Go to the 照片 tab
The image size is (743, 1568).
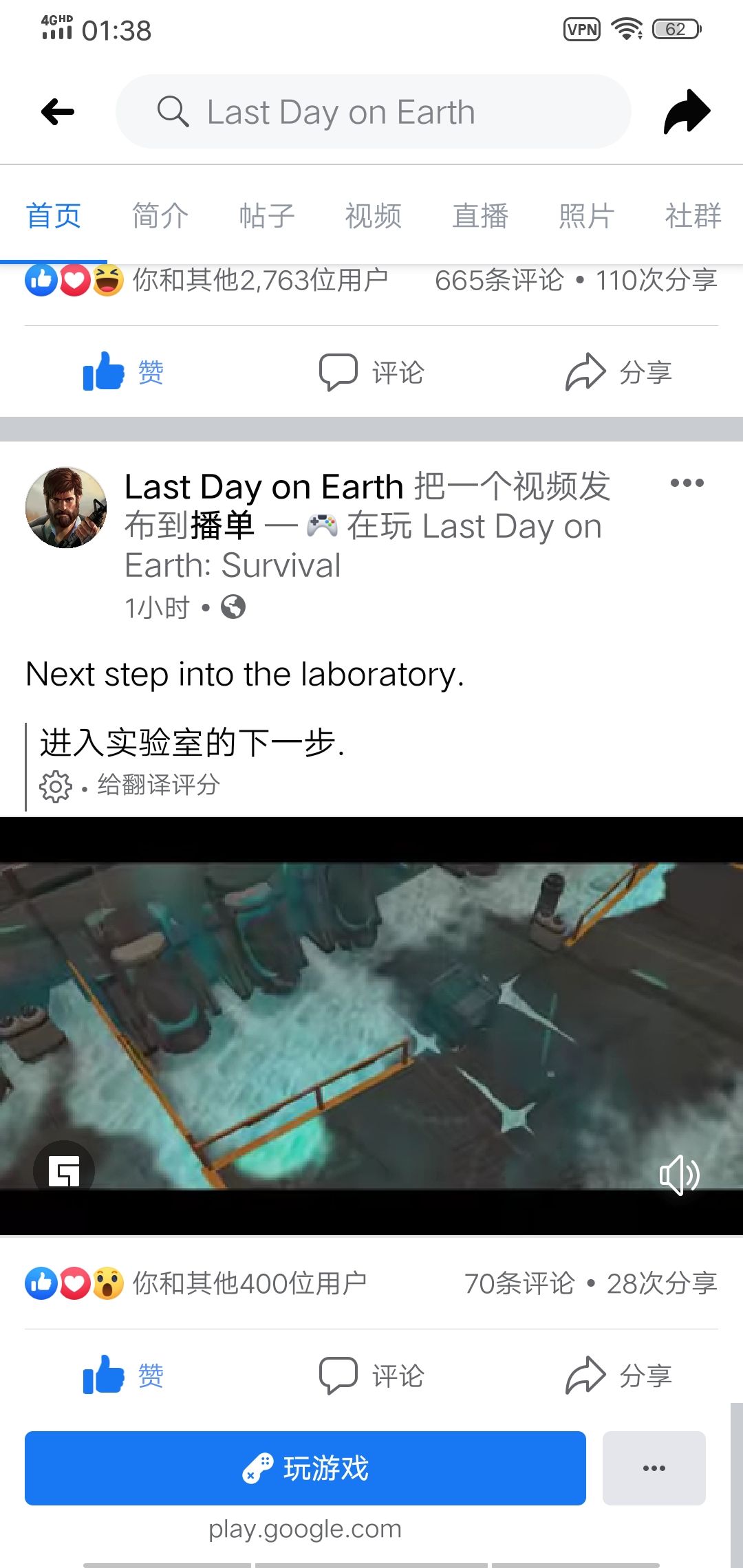[586, 215]
